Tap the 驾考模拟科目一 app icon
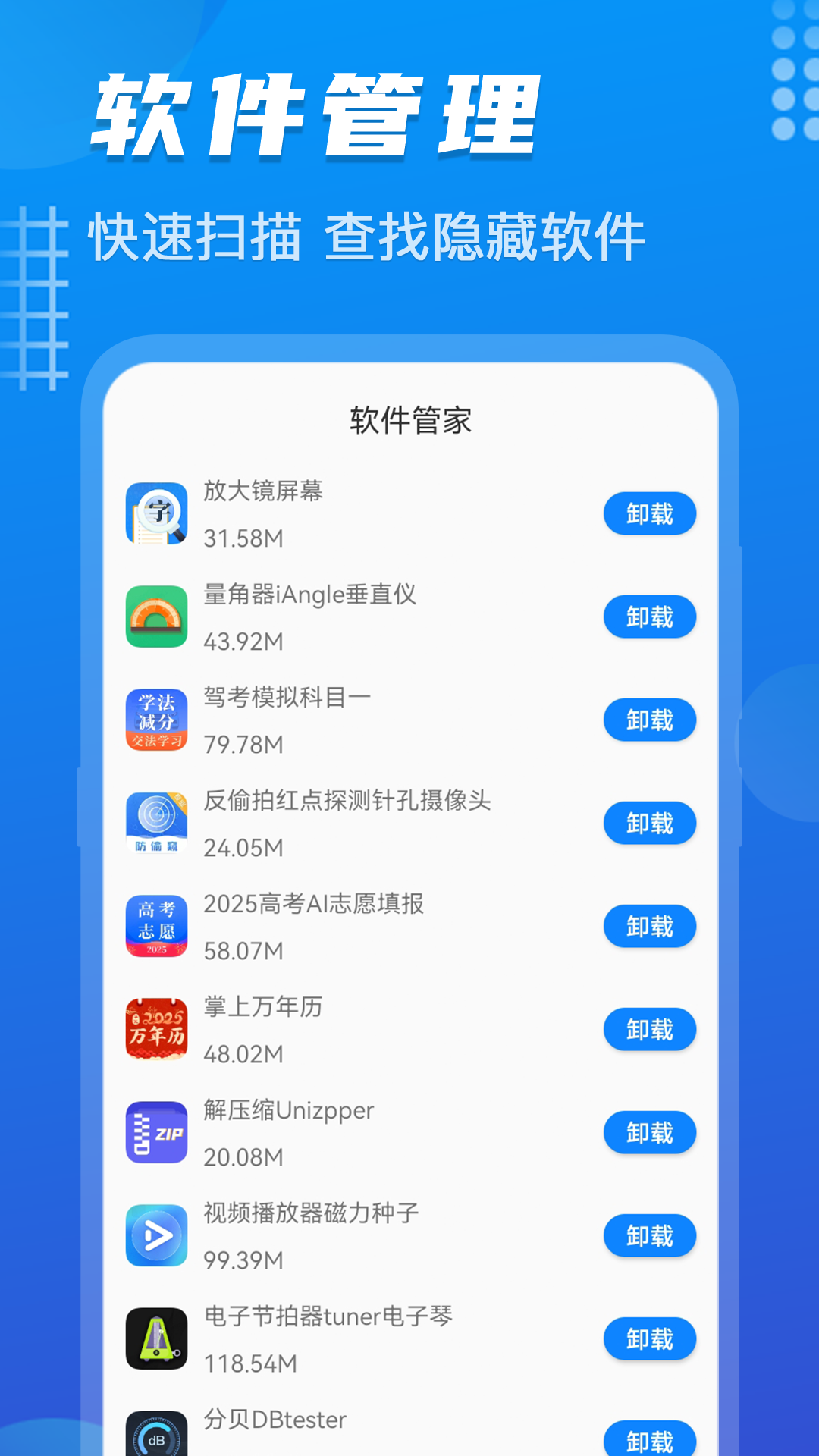The height and width of the screenshot is (1456, 819). (x=155, y=720)
